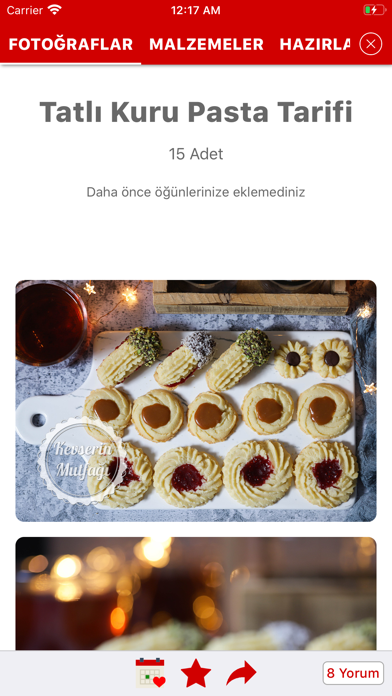392x696 pixels.
Task: View the second blurred-lights recipe photo
Action: [x=196, y=594]
